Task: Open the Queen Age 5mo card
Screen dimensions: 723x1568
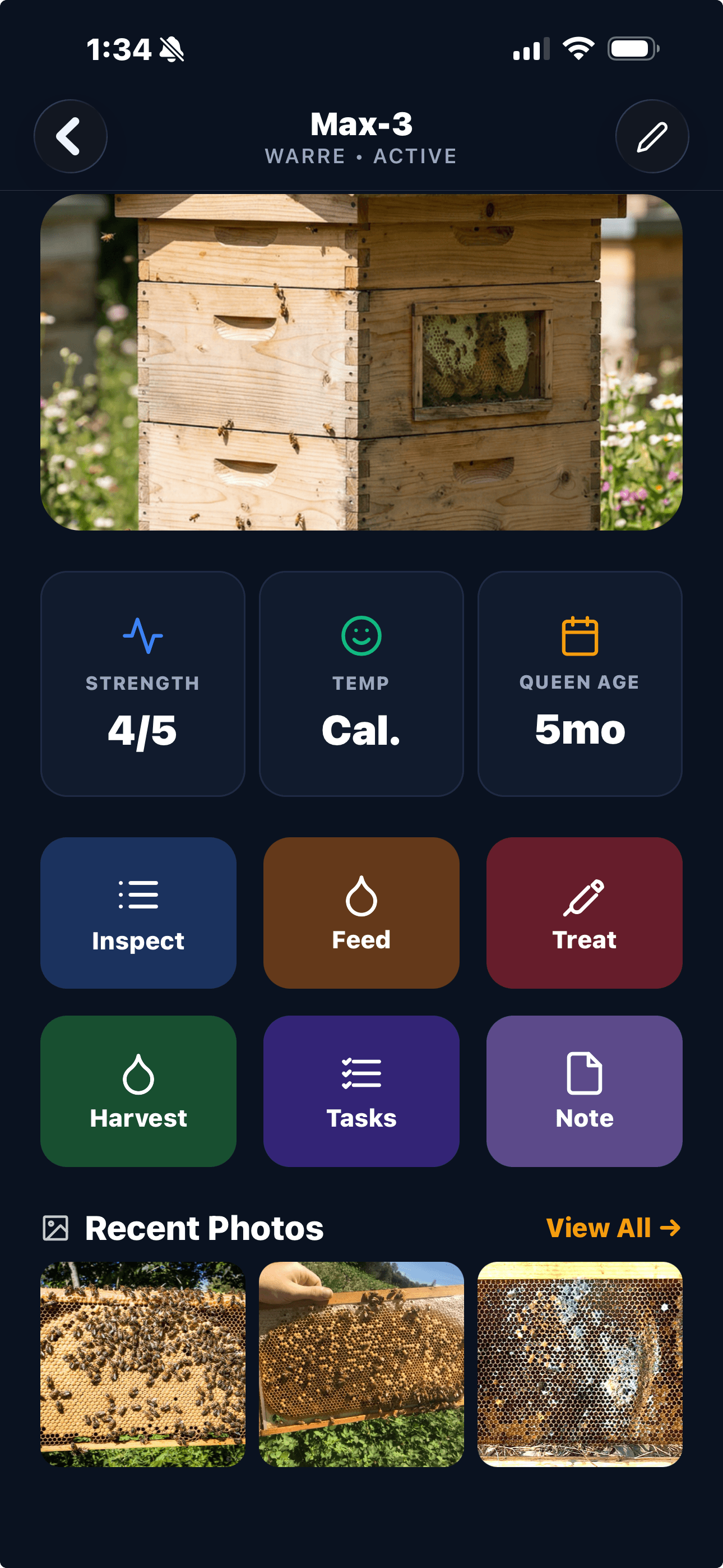Action: (x=580, y=683)
